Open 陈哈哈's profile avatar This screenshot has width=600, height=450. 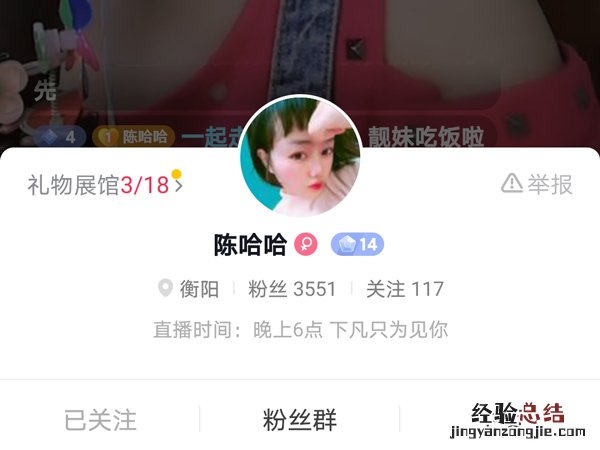point(300,156)
